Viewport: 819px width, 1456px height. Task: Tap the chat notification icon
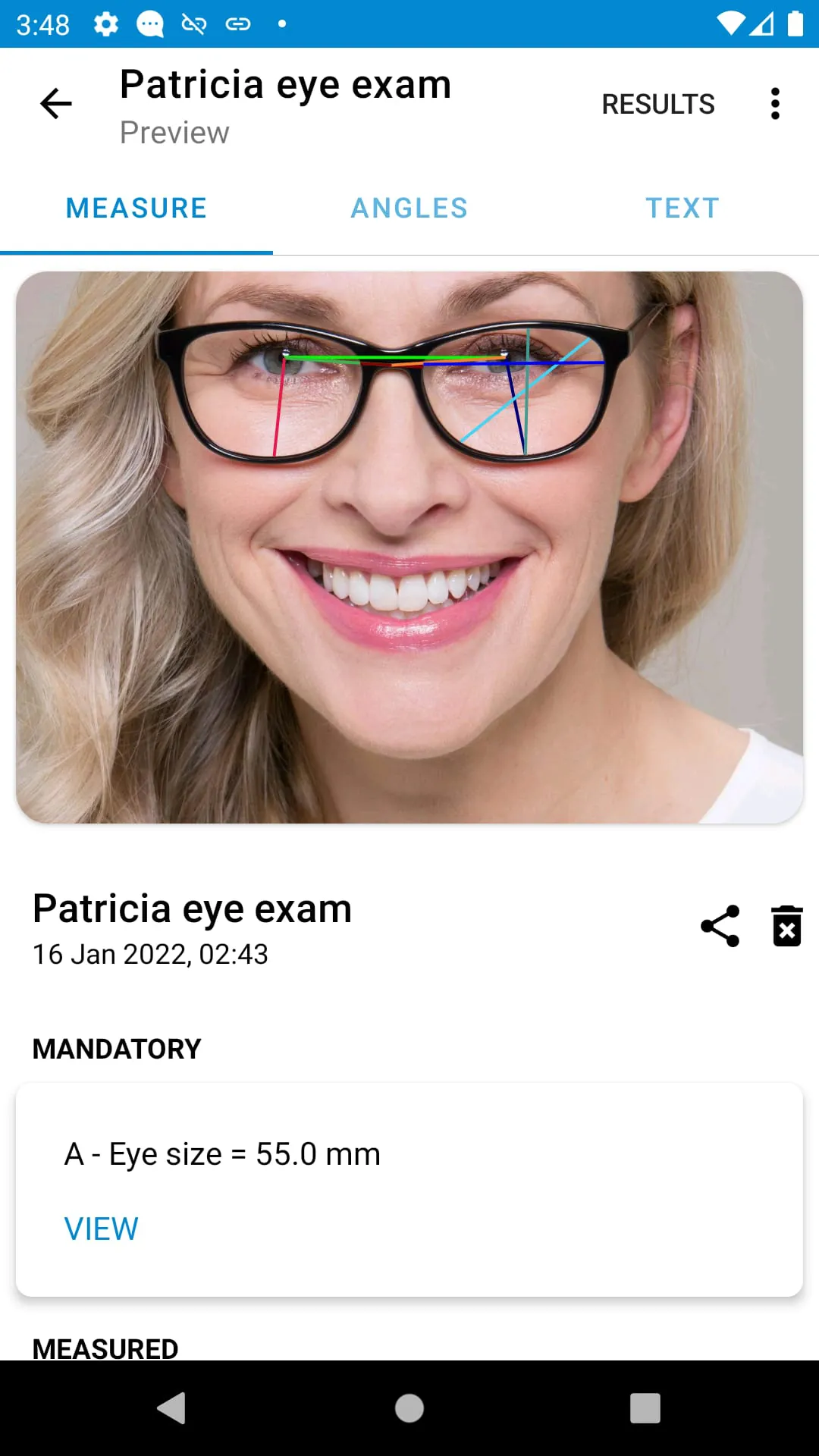pos(149,24)
